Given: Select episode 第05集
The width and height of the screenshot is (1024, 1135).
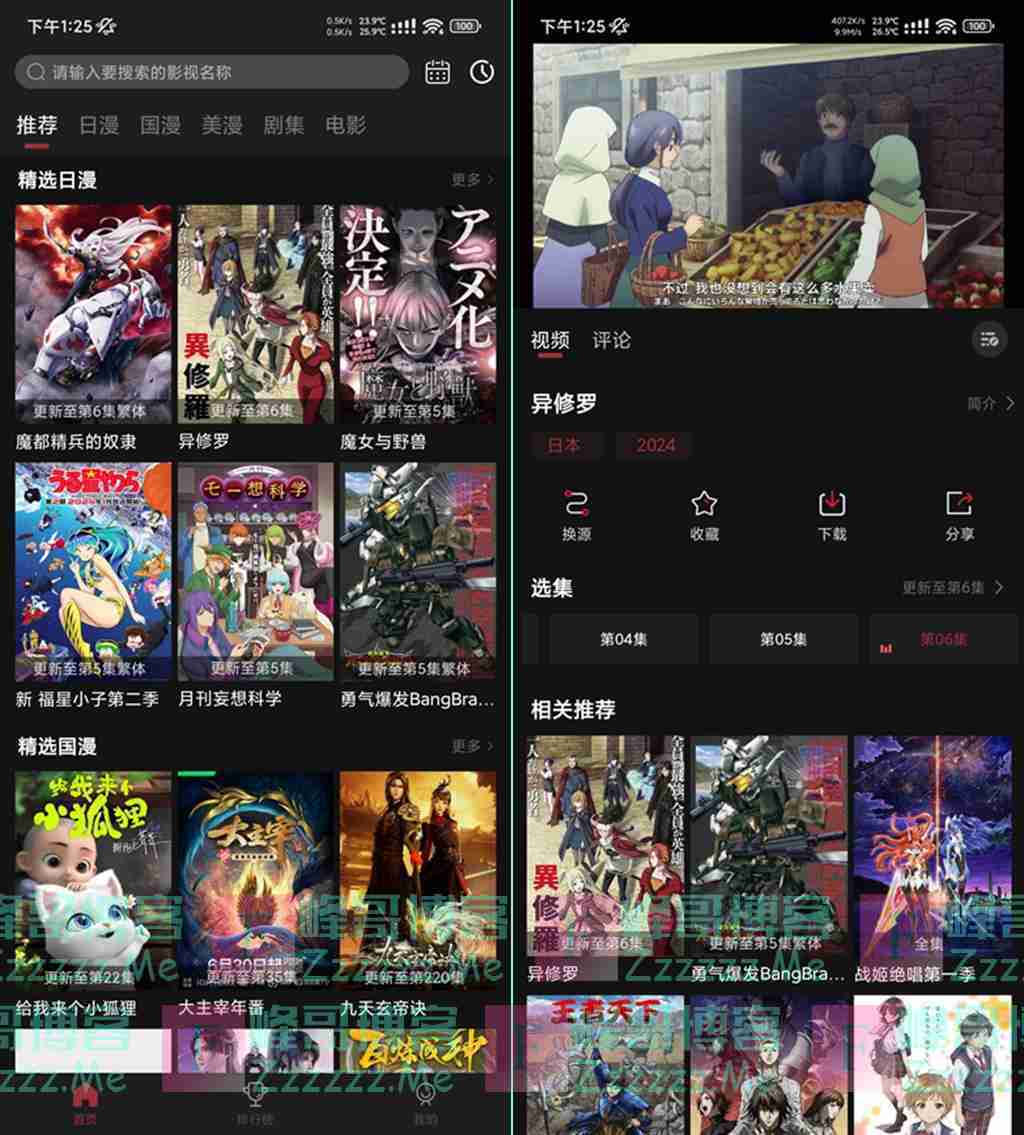Looking at the screenshot, I should tap(783, 639).
